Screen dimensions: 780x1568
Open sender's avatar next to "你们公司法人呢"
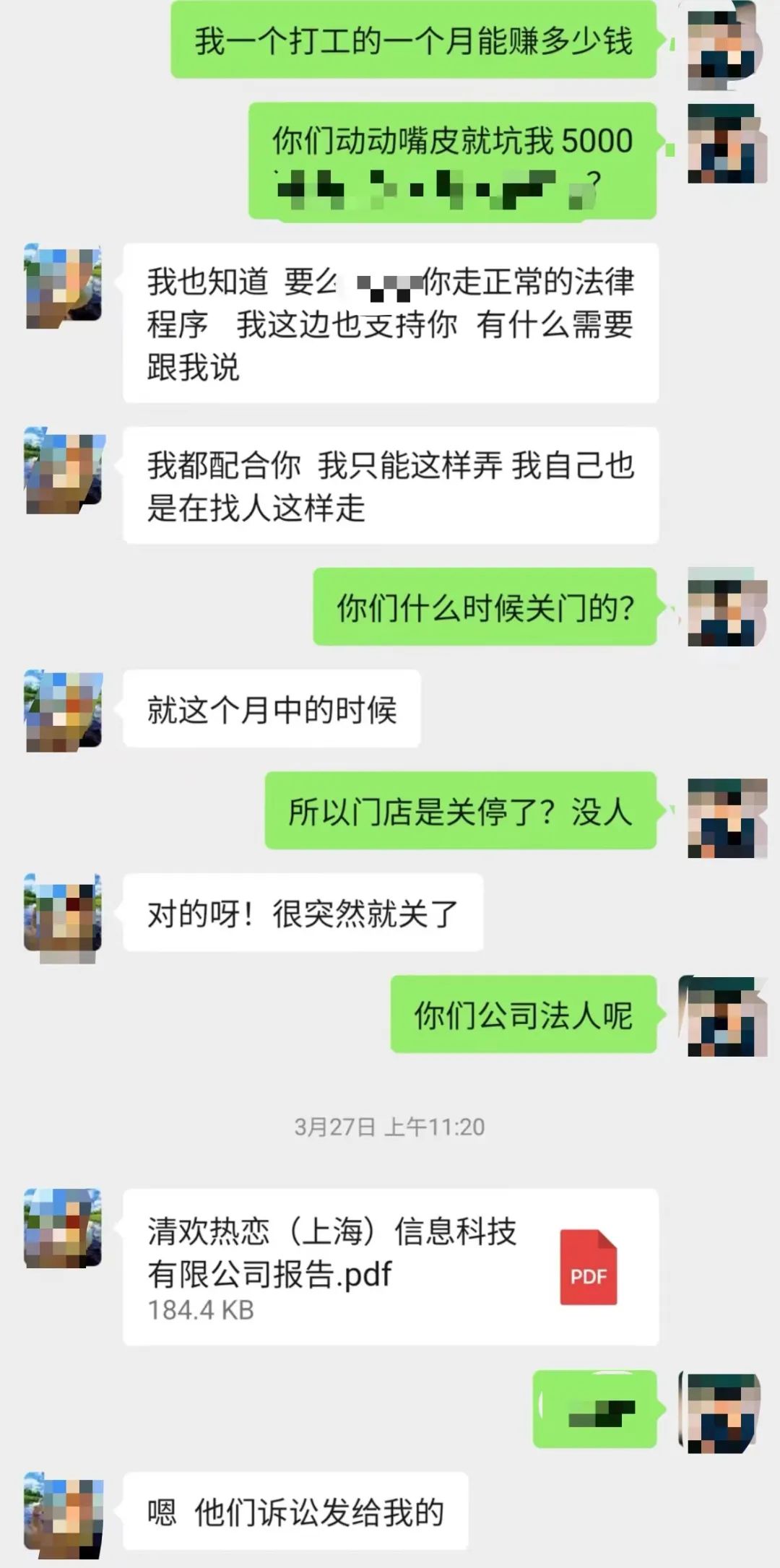pyautogui.click(x=724, y=1015)
